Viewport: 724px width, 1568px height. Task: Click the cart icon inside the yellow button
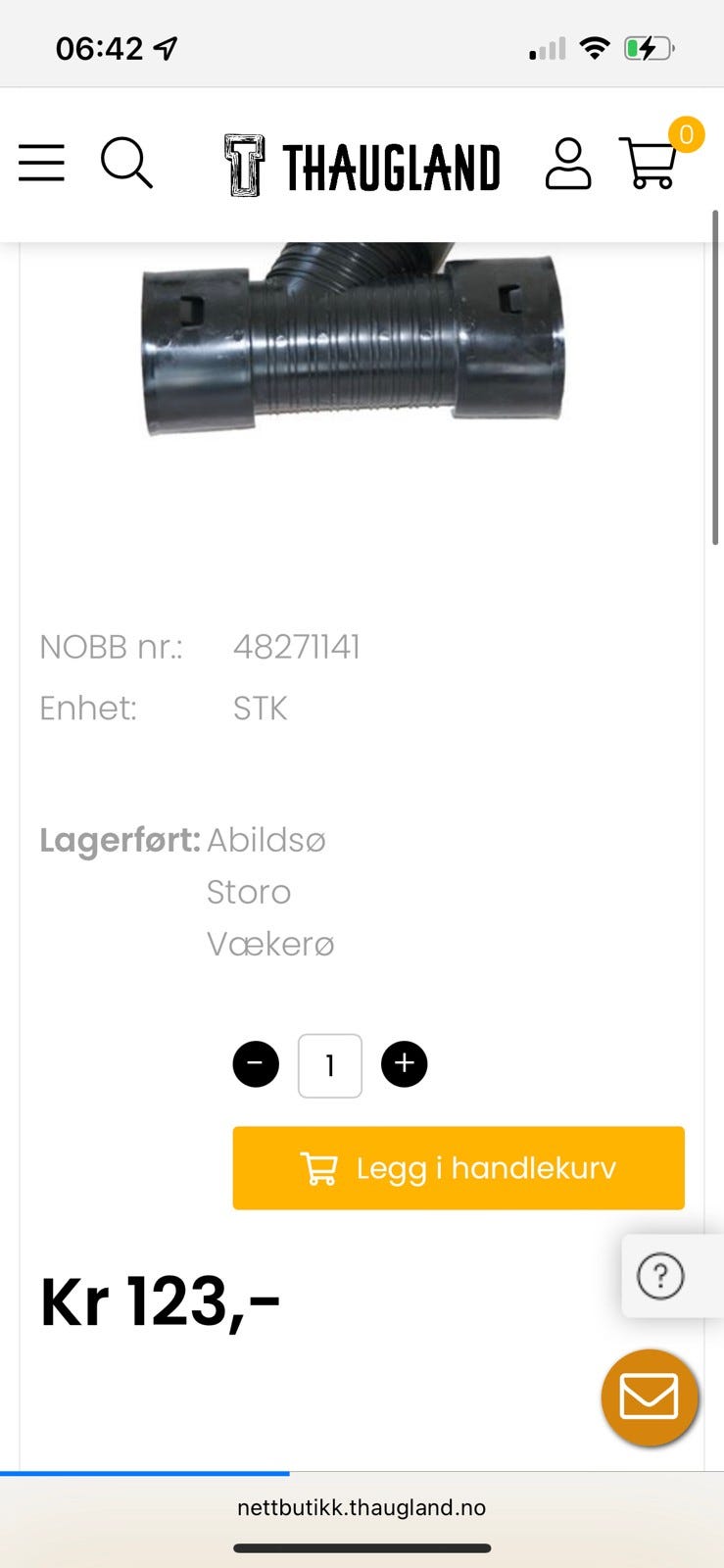(x=318, y=1168)
